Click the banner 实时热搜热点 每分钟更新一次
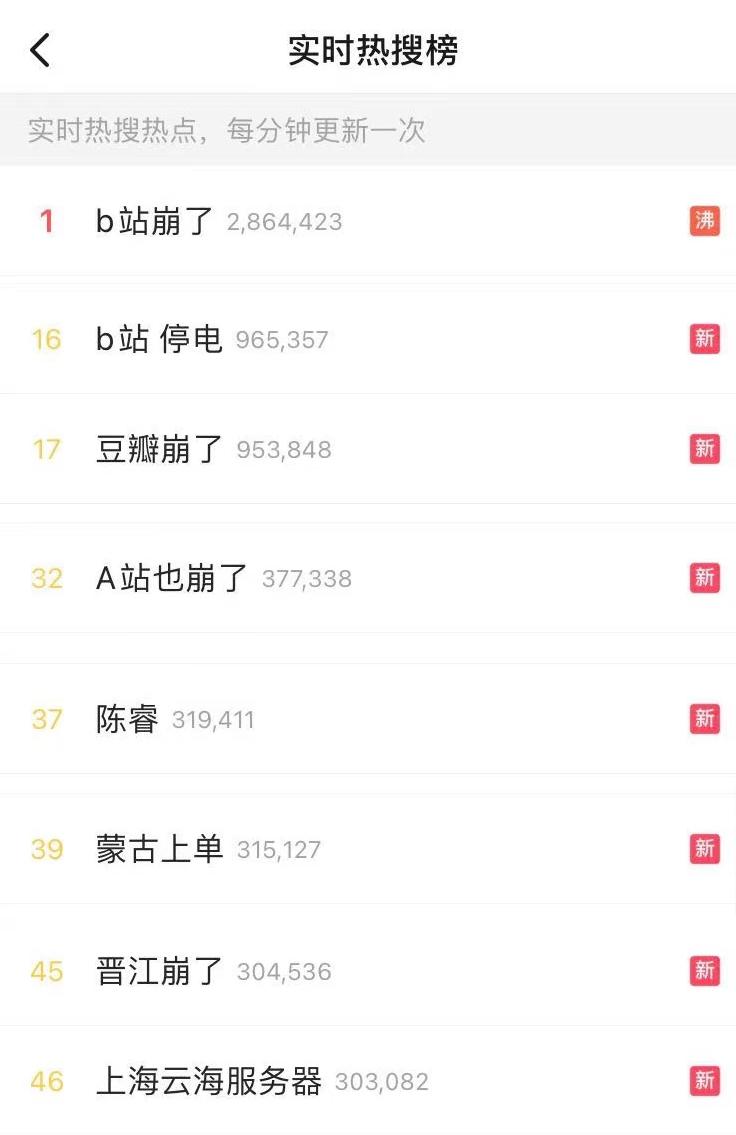 pyautogui.click(x=226, y=131)
